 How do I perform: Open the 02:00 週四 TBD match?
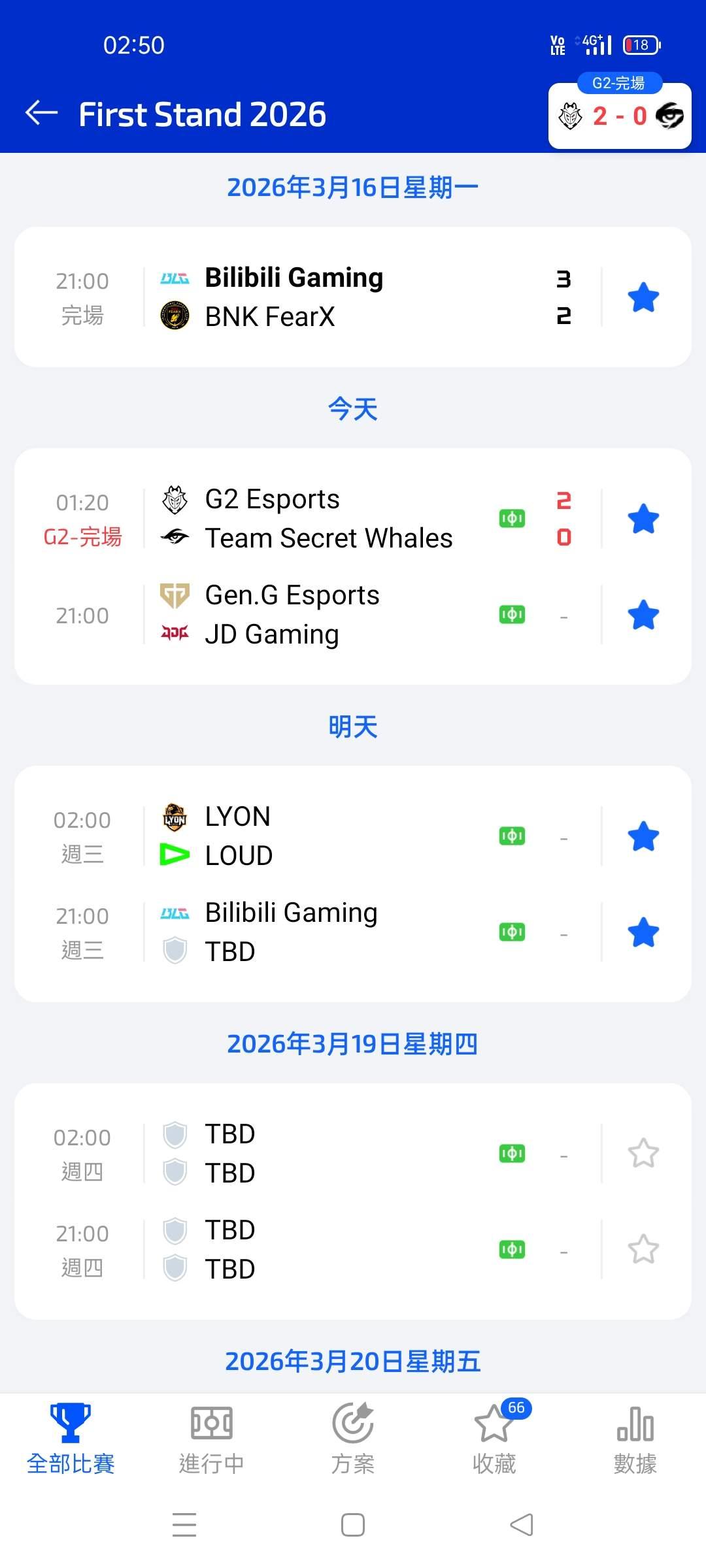[327, 1154]
